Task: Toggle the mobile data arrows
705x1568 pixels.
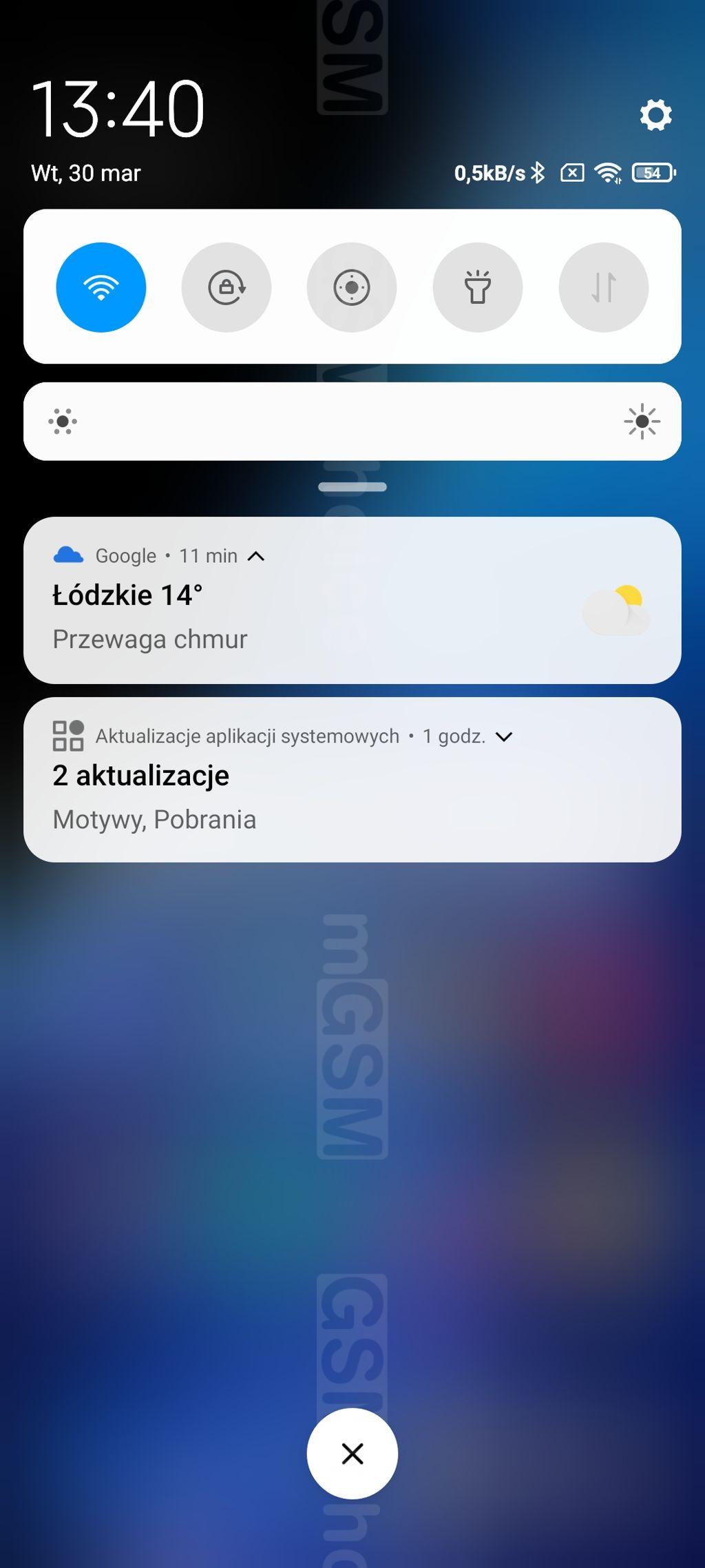Action: tap(603, 287)
